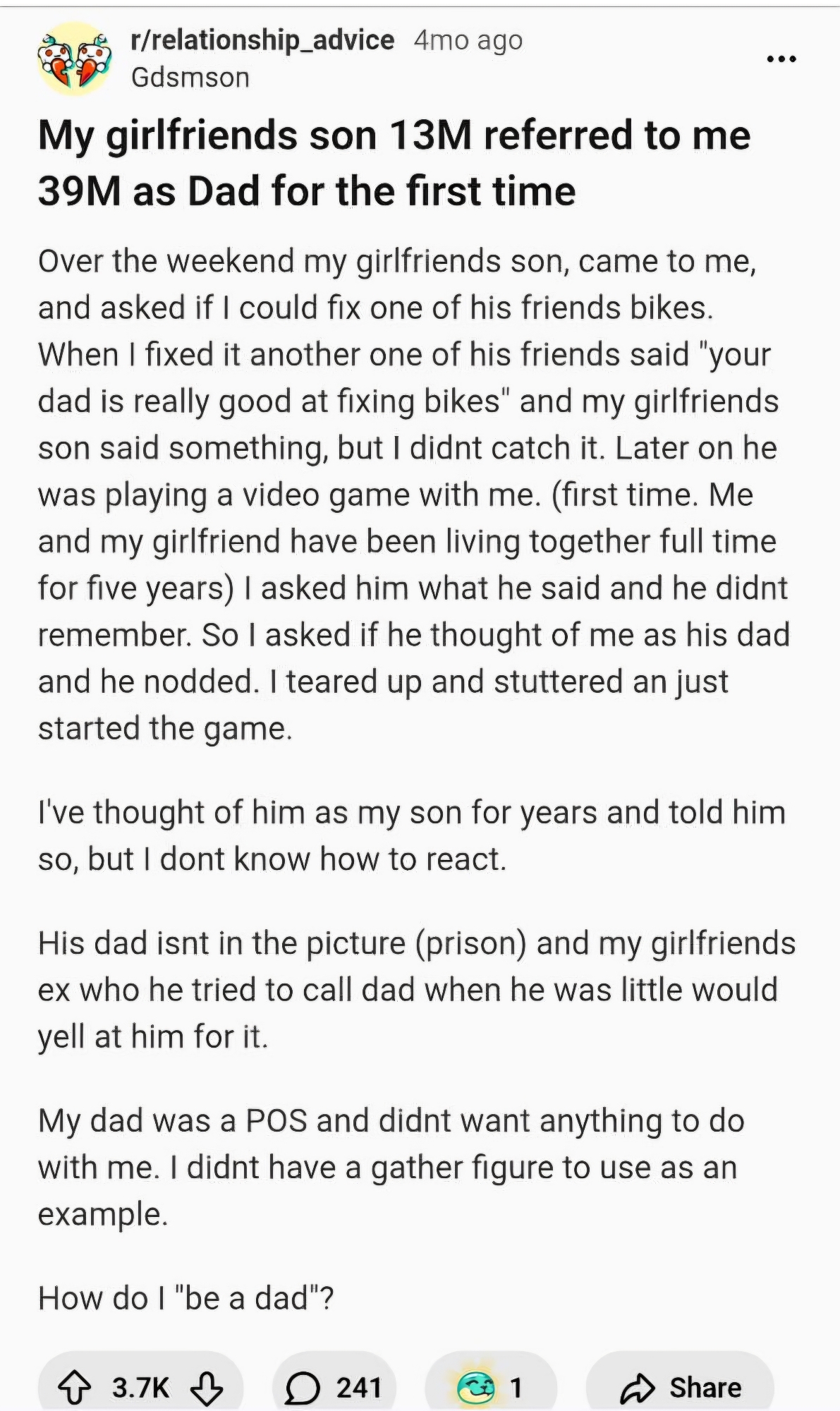Tap the r/relationship_advice avatar icon
The height and width of the screenshot is (1411, 840).
click(75, 58)
